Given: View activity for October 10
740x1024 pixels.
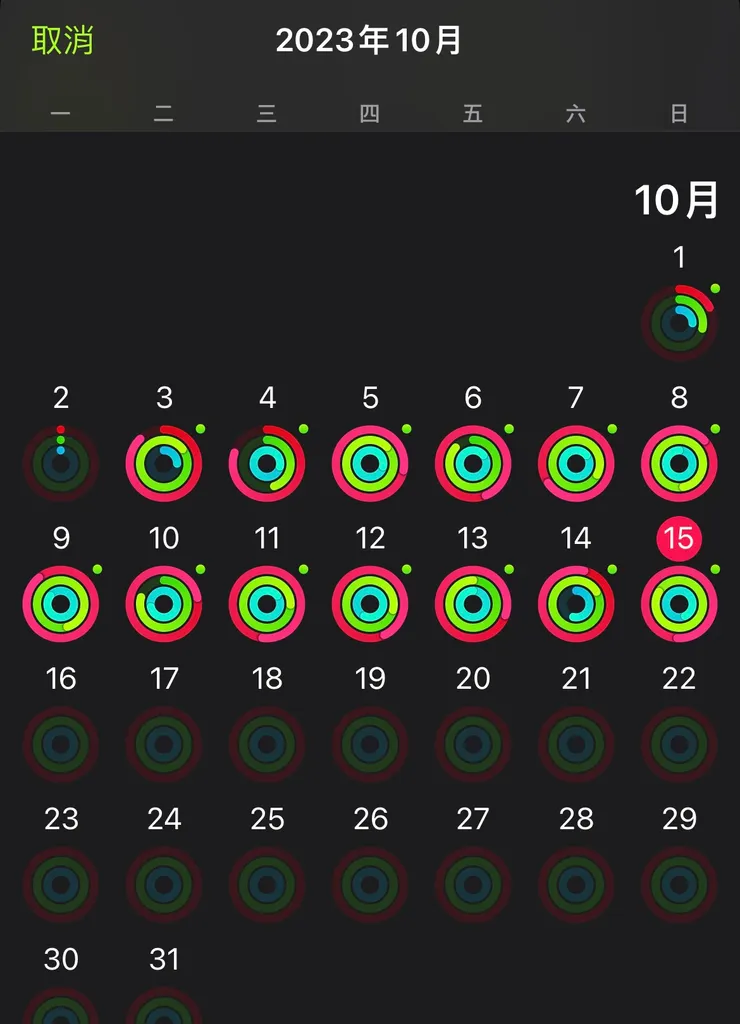Looking at the screenshot, I should [x=164, y=603].
